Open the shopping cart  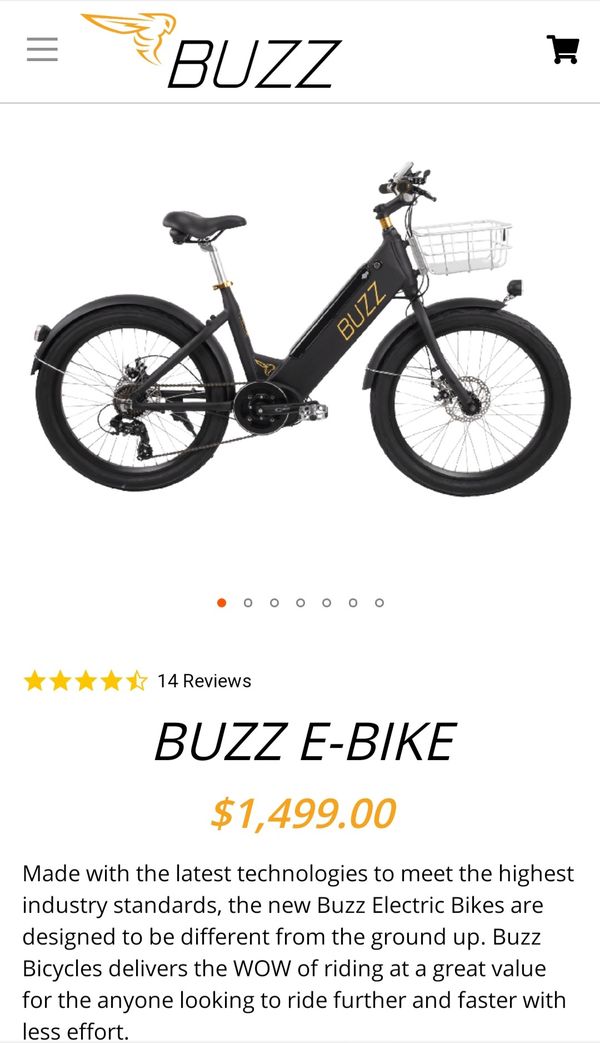563,50
